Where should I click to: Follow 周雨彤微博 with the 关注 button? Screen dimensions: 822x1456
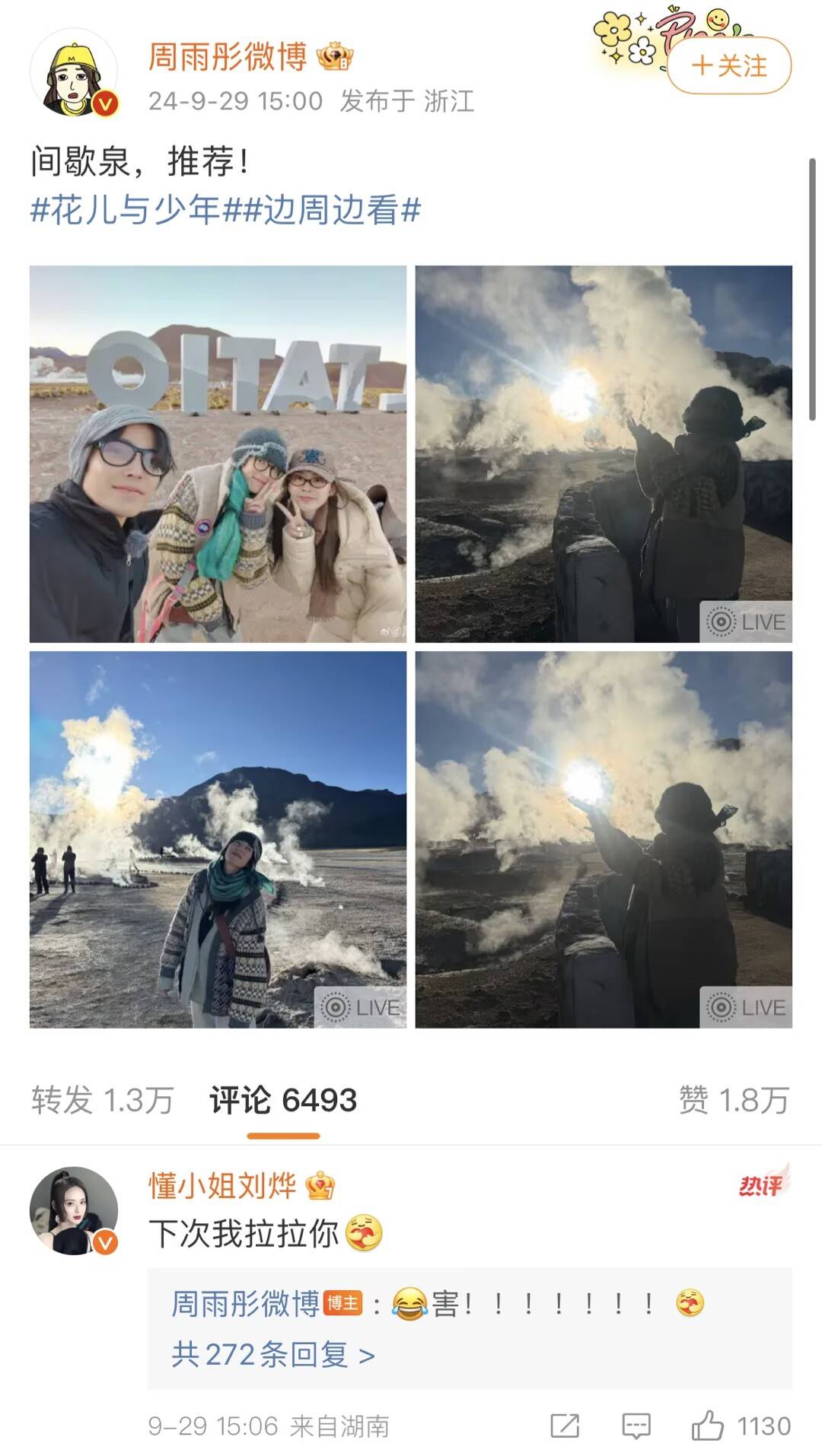(x=729, y=66)
